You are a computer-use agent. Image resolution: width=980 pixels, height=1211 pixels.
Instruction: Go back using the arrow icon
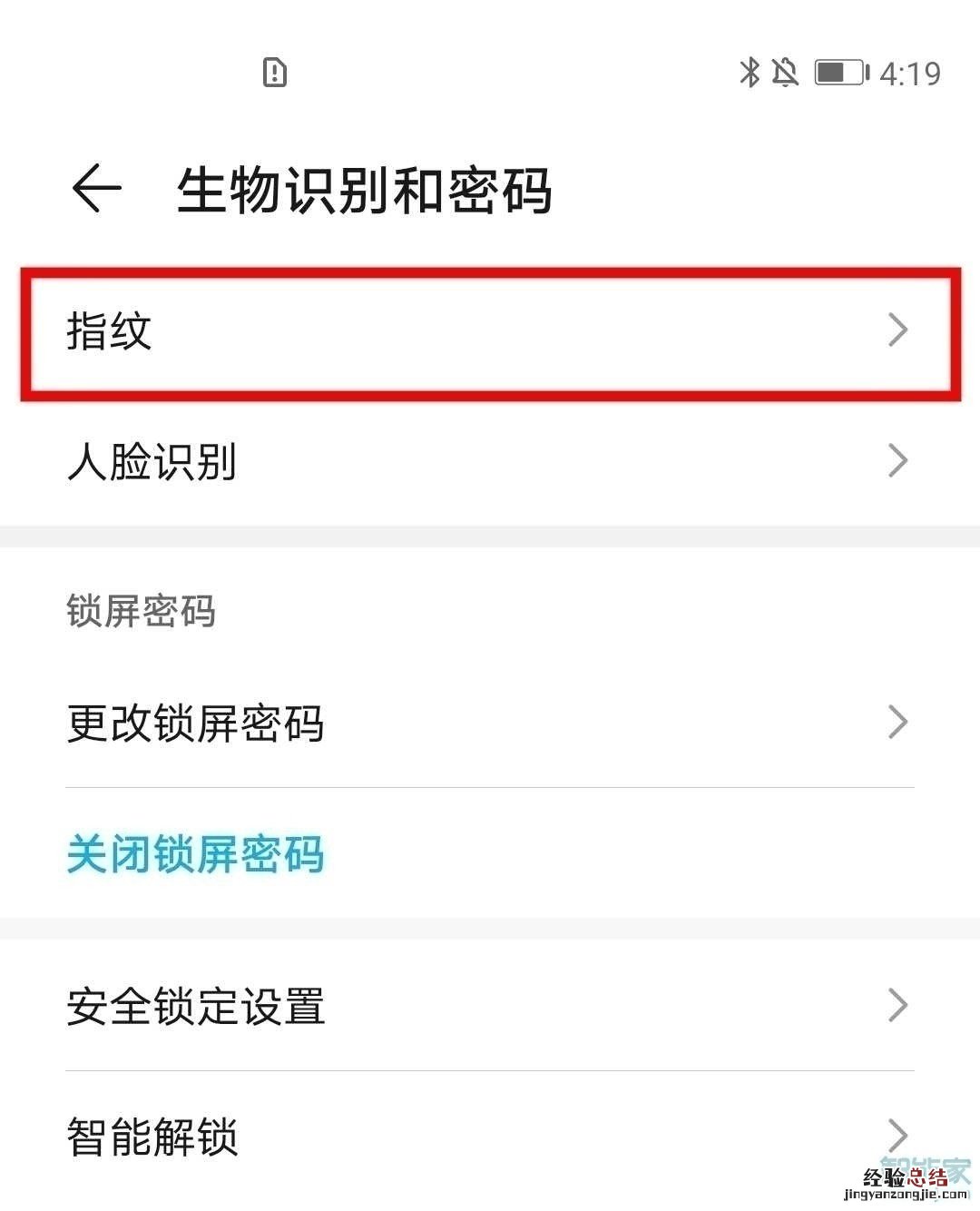click(96, 190)
